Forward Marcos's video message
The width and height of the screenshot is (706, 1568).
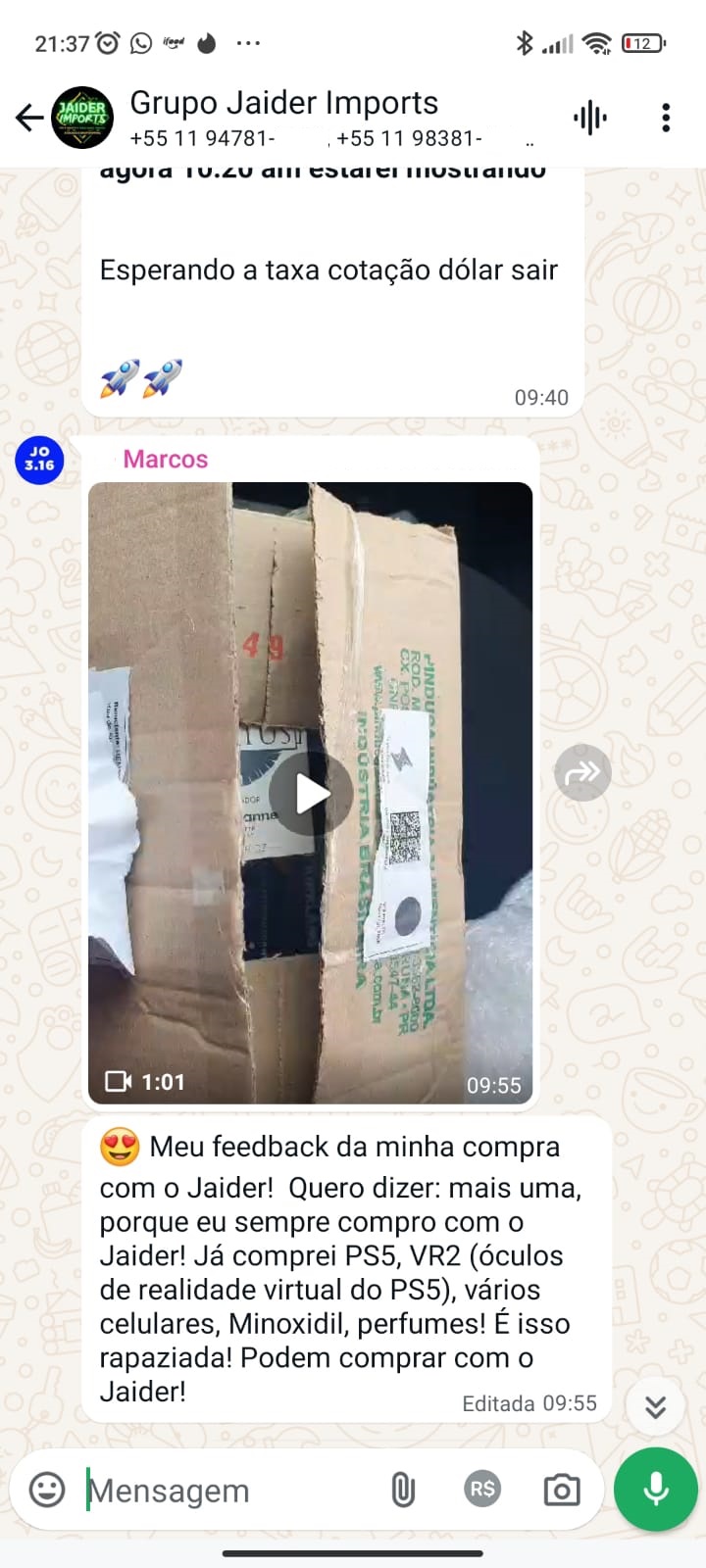(582, 773)
